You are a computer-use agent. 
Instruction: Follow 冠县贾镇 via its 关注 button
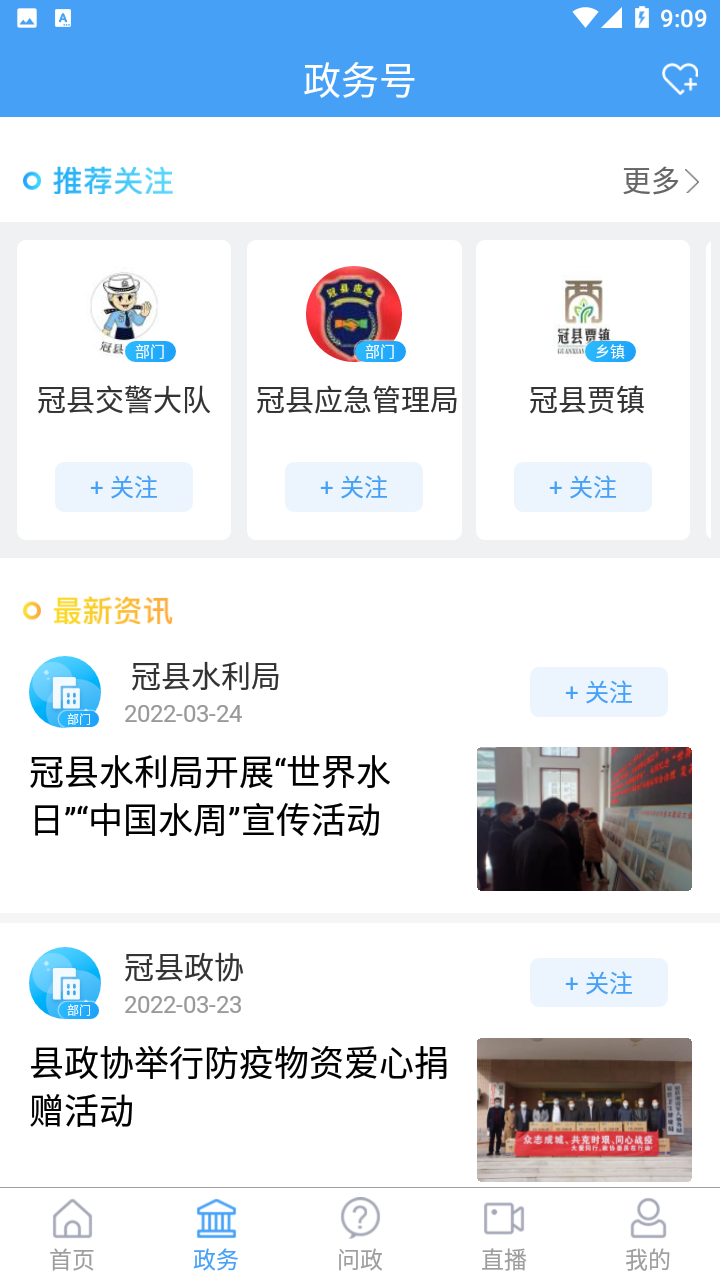(x=583, y=487)
